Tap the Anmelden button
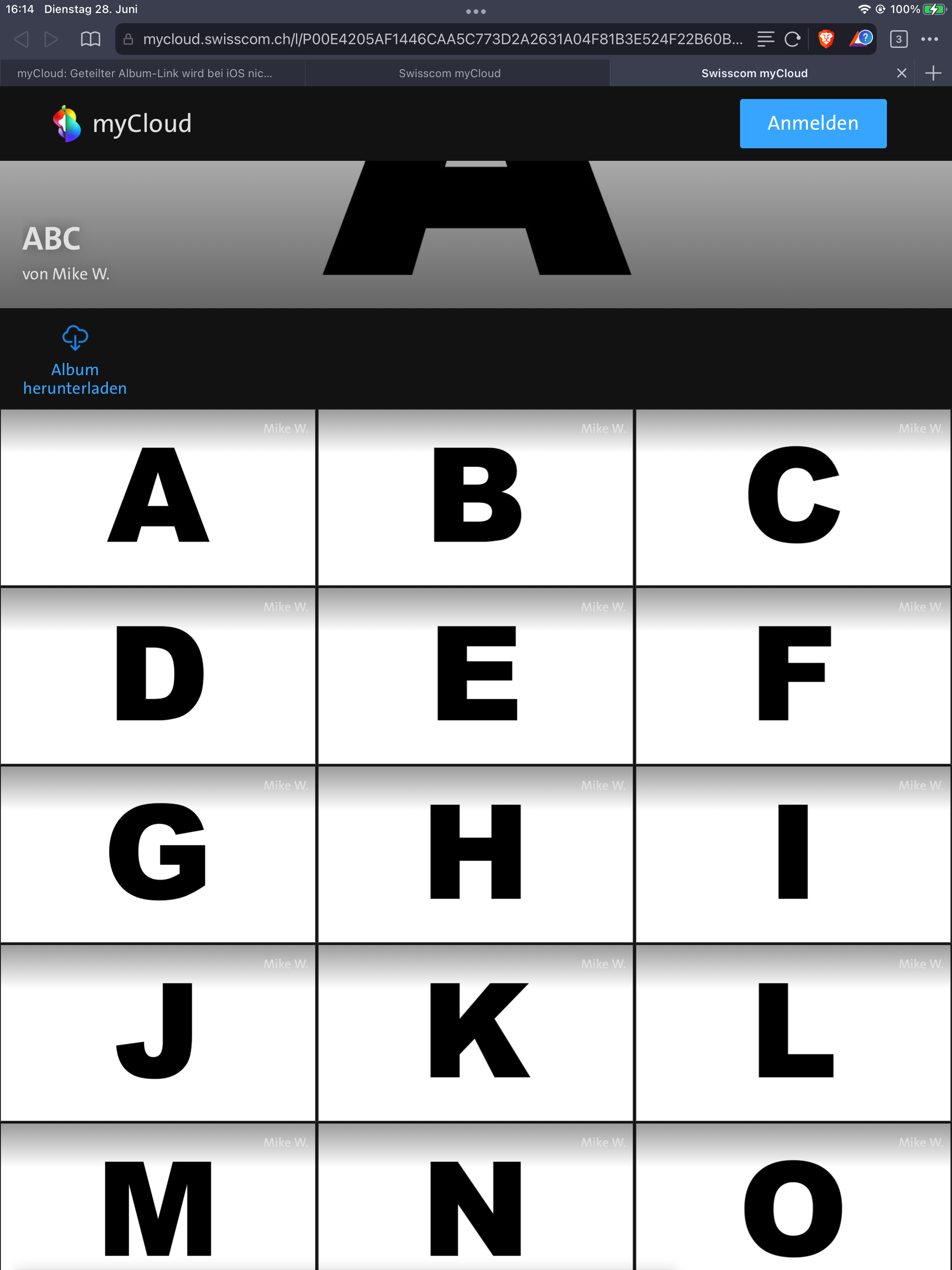Image resolution: width=952 pixels, height=1270 pixels. click(x=813, y=124)
